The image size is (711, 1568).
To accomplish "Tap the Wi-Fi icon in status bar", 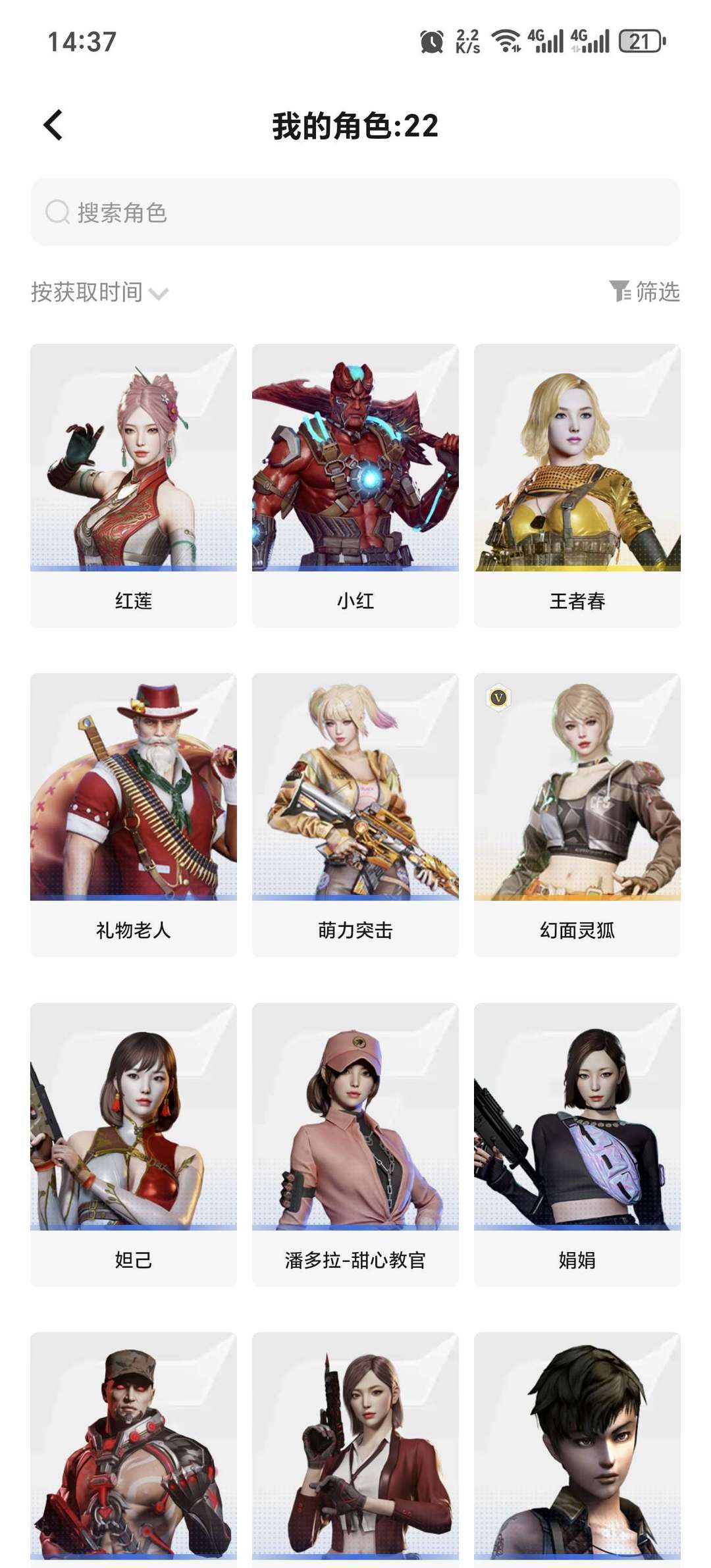I will tap(504, 41).
